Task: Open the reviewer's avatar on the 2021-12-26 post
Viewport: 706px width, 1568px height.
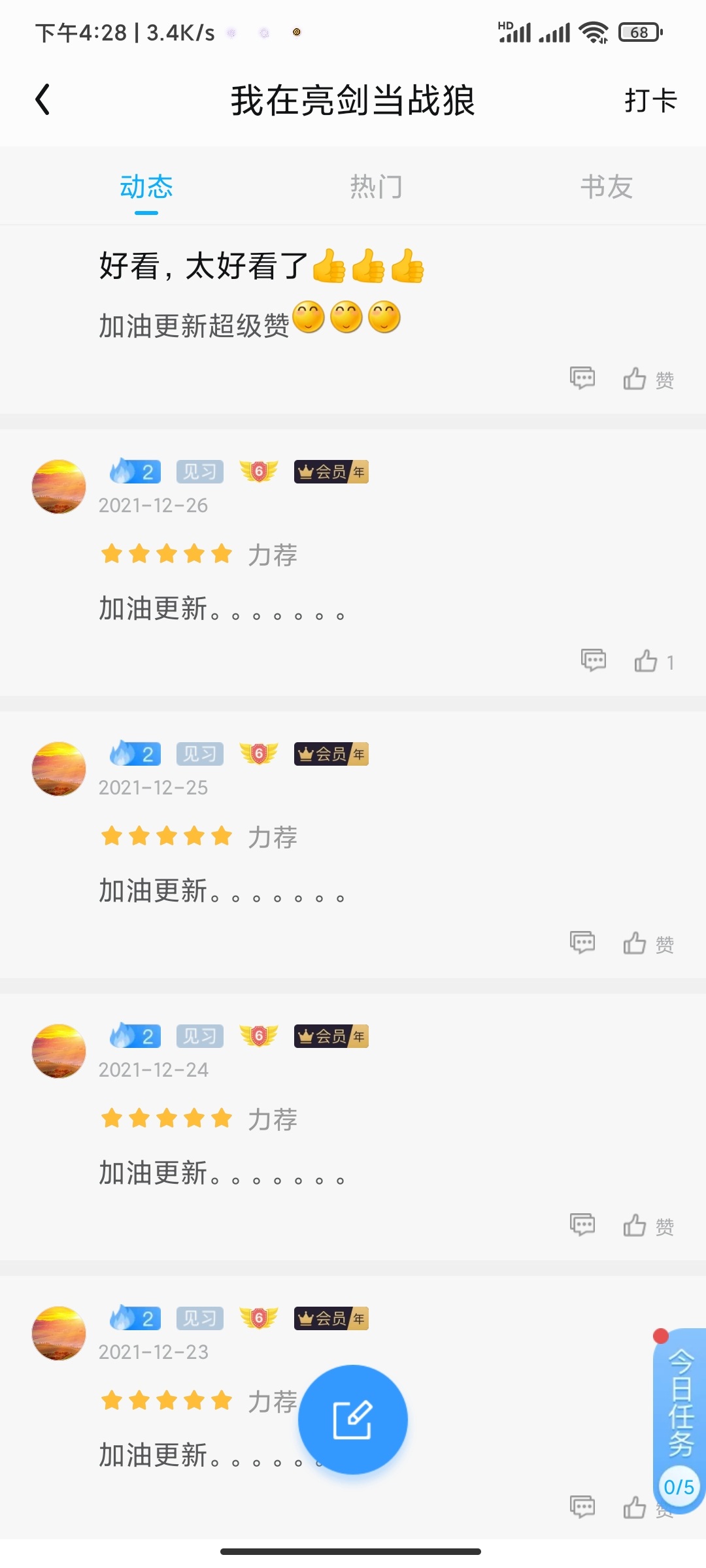Action: 59,487
